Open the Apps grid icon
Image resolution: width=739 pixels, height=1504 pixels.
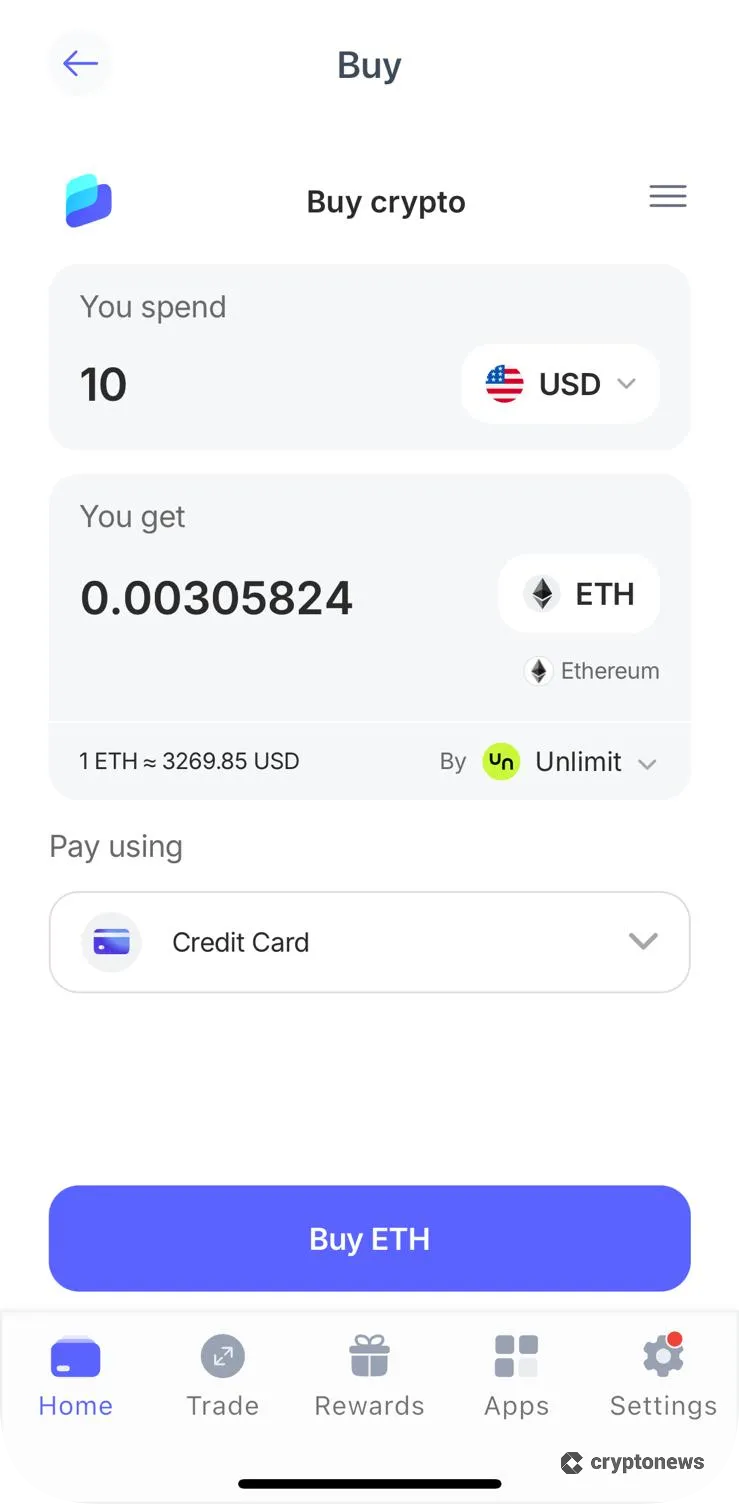tap(516, 1356)
